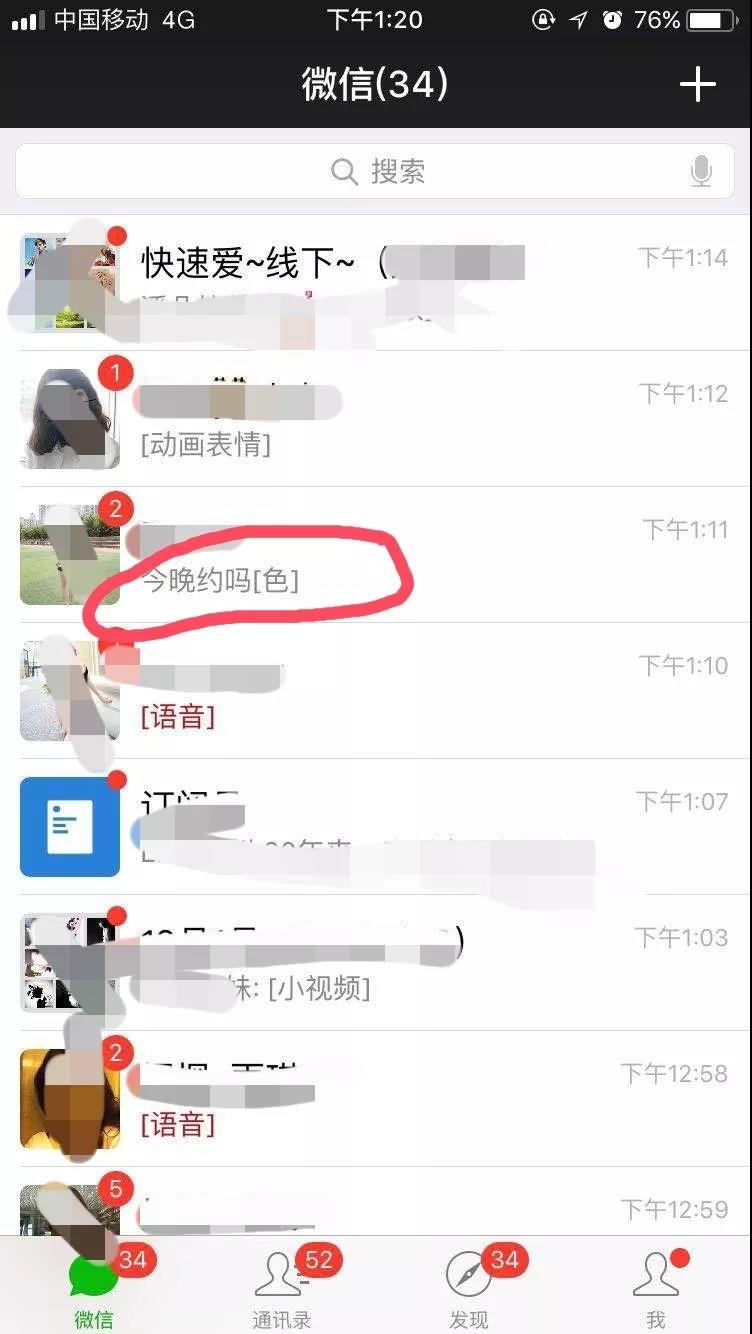Select the 微信 tab
The height and width of the screenshot is (1334, 752).
pyautogui.click(x=94, y=1288)
